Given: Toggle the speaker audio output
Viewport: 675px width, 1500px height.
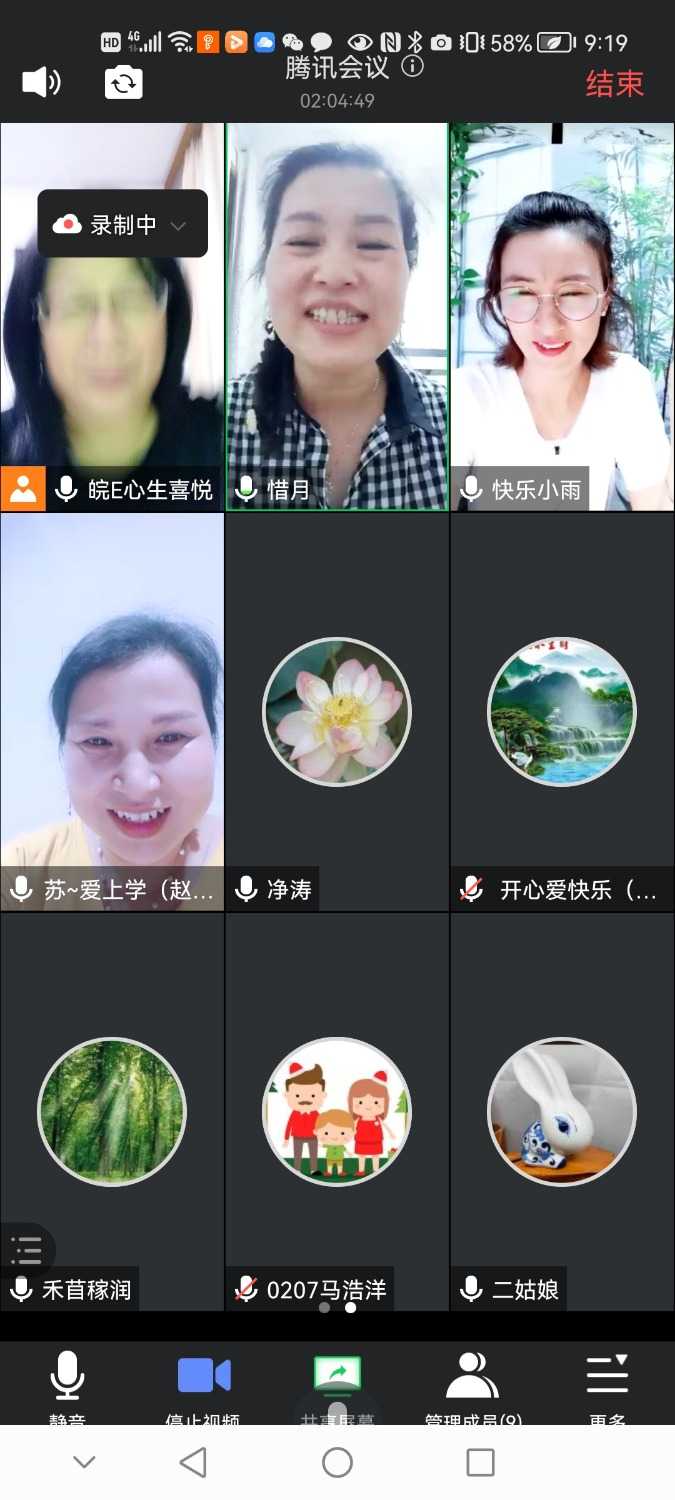Looking at the screenshot, I should (41, 82).
